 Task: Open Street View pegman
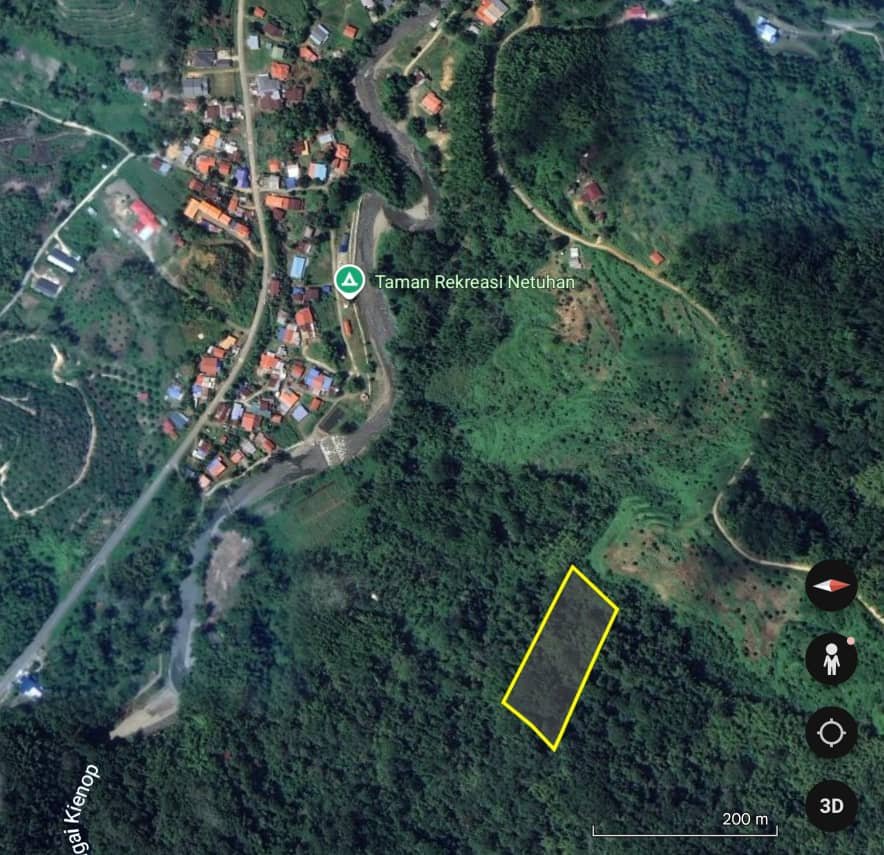coord(831,659)
